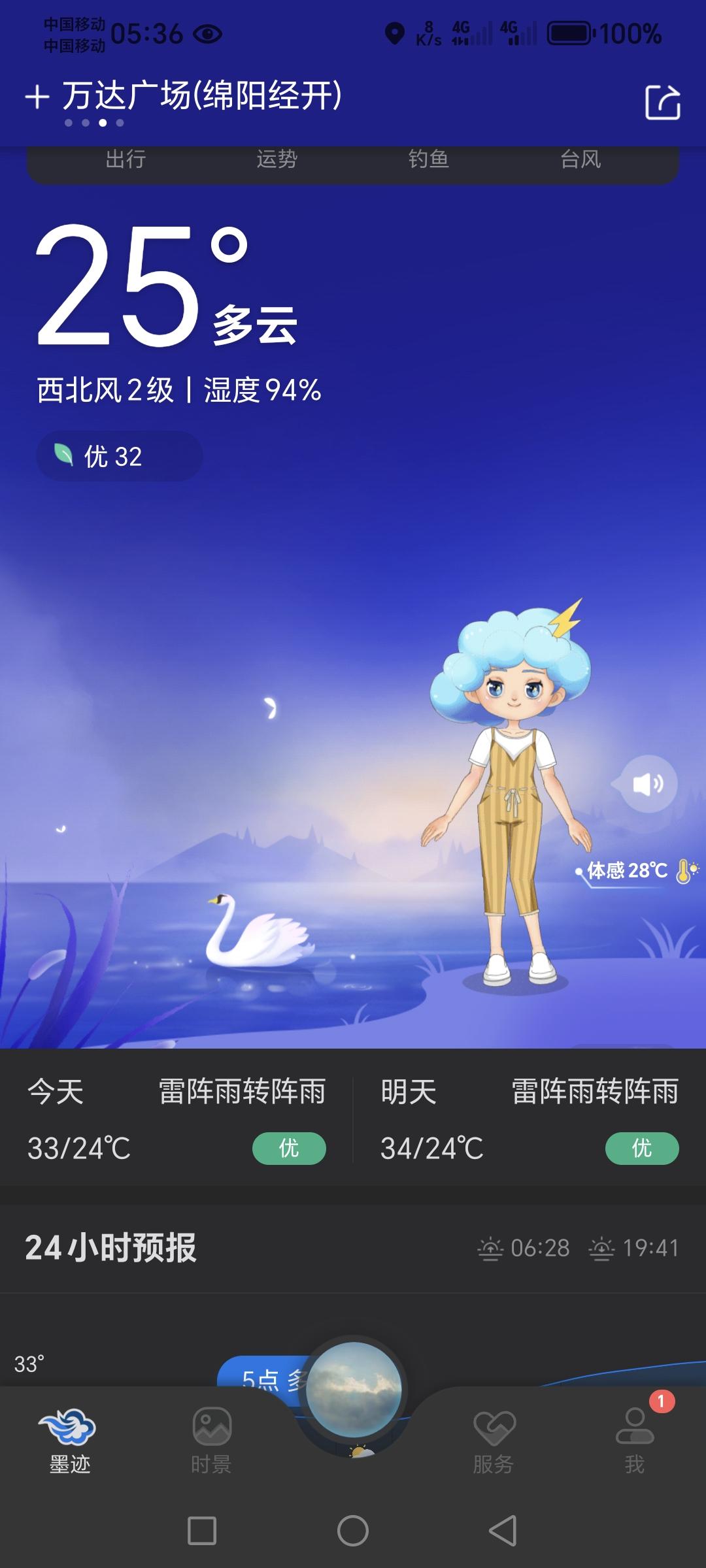This screenshot has width=706, height=1568.
Task: Open the 出行 travel shortcut
Action: pyautogui.click(x=126, y=159)
